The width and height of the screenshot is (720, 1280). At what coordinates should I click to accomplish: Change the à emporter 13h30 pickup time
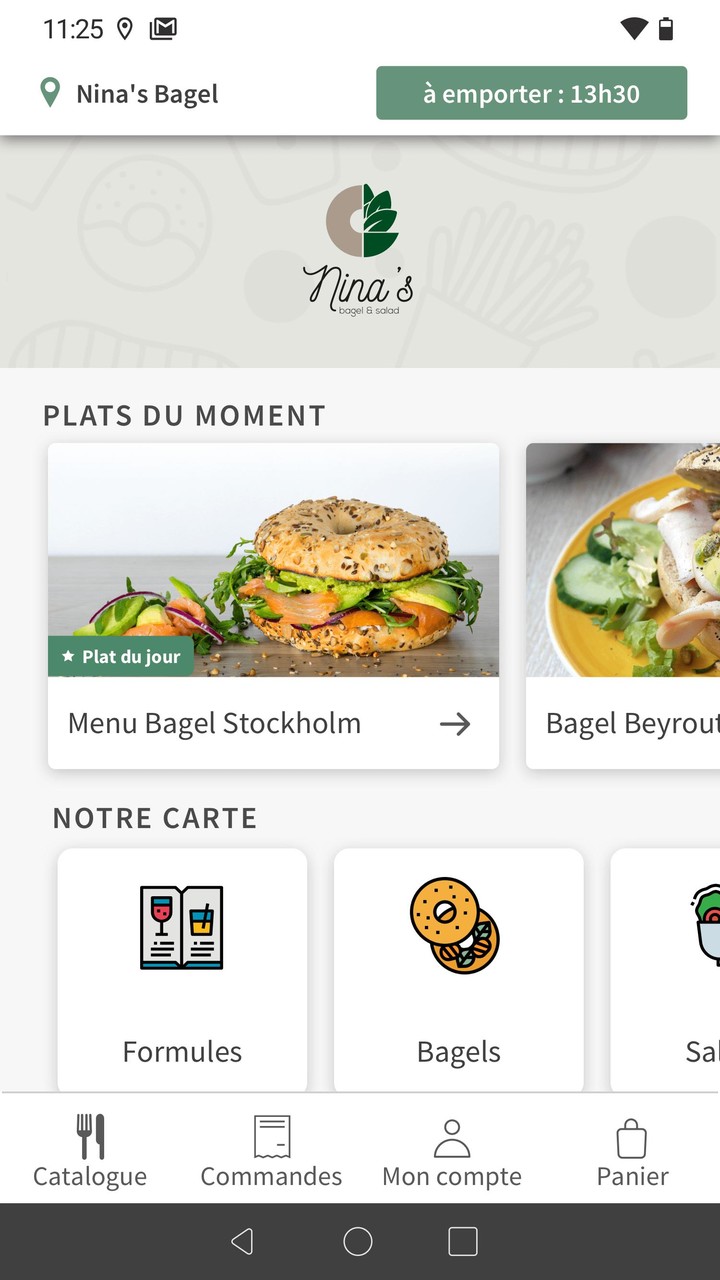(531, 94)
